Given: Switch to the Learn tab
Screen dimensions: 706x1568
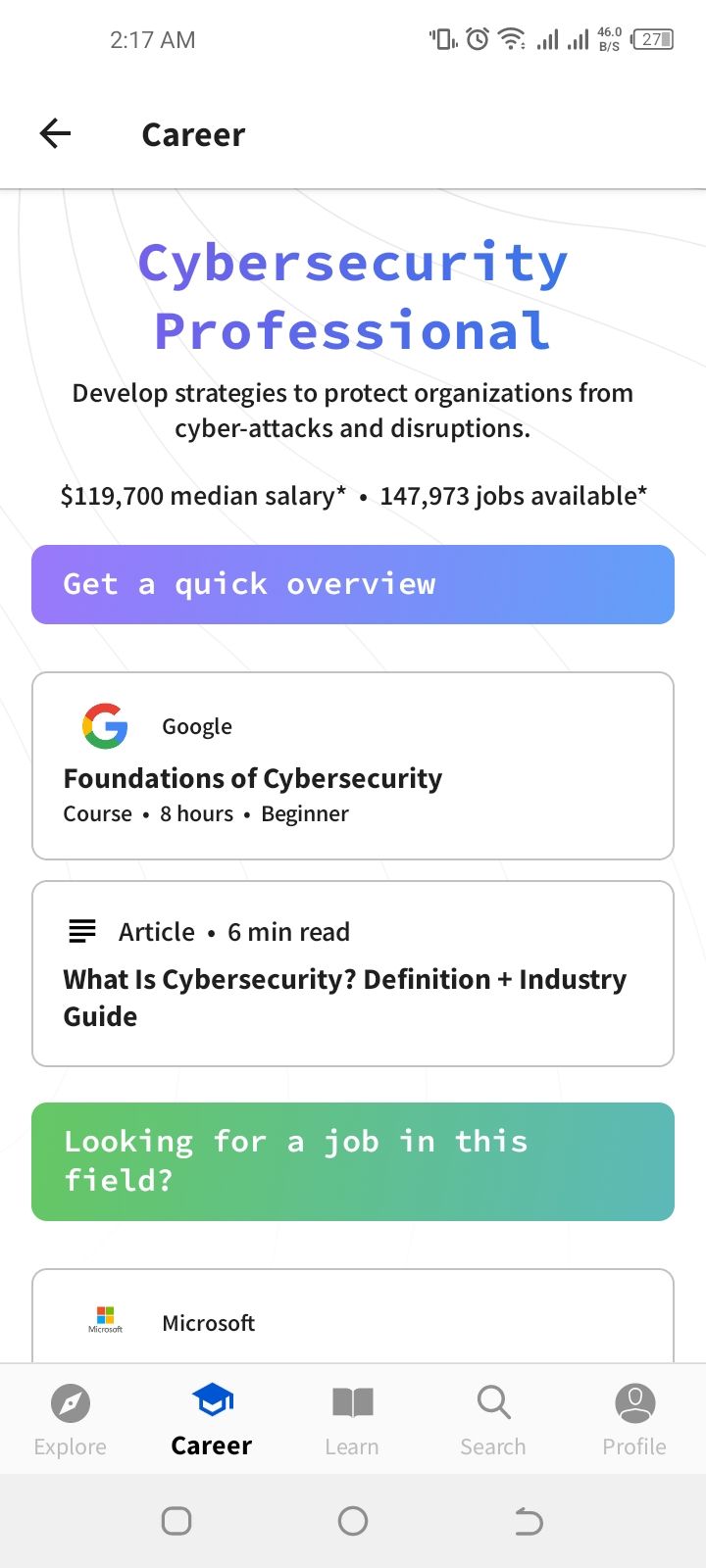Looking at the screenshot, I should 352,1419.
